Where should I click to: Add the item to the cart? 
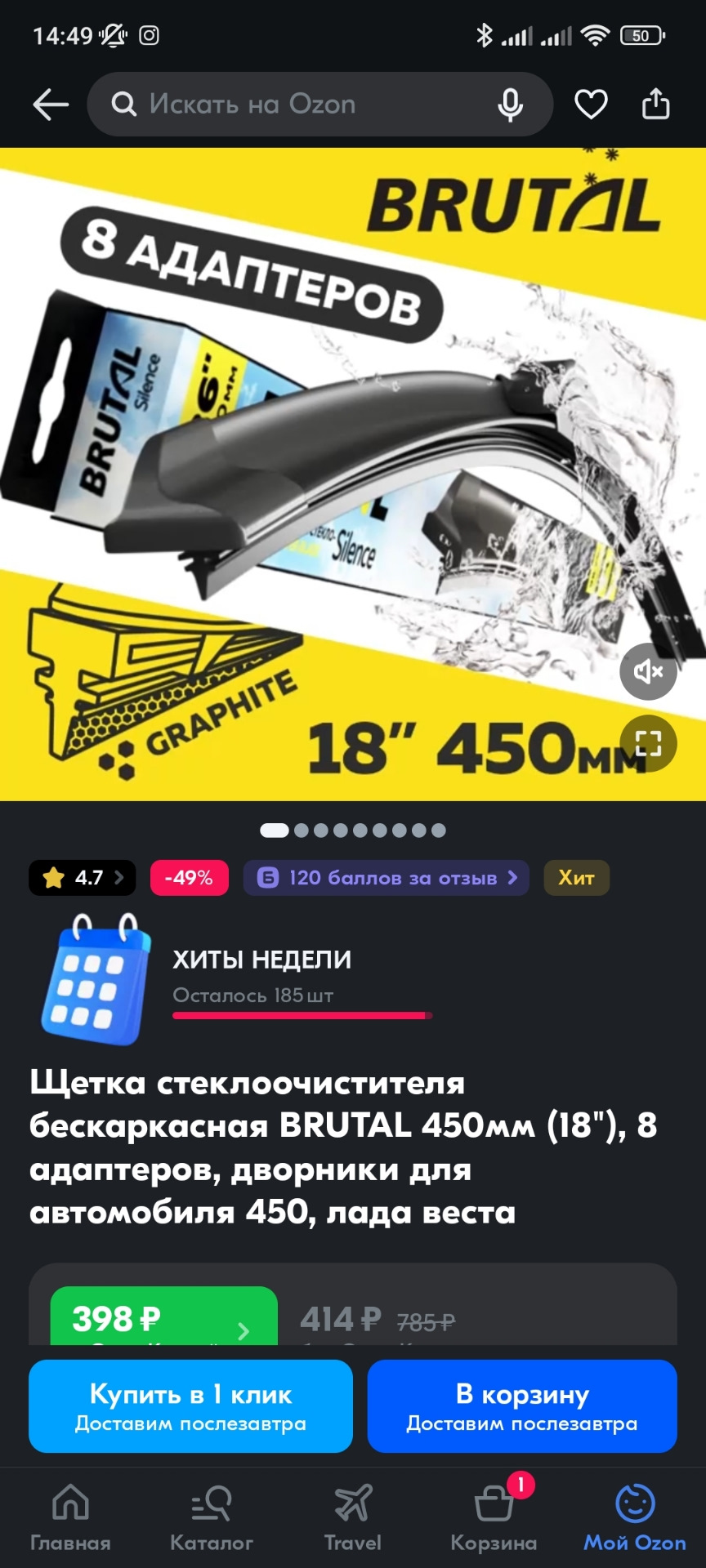522,1406
